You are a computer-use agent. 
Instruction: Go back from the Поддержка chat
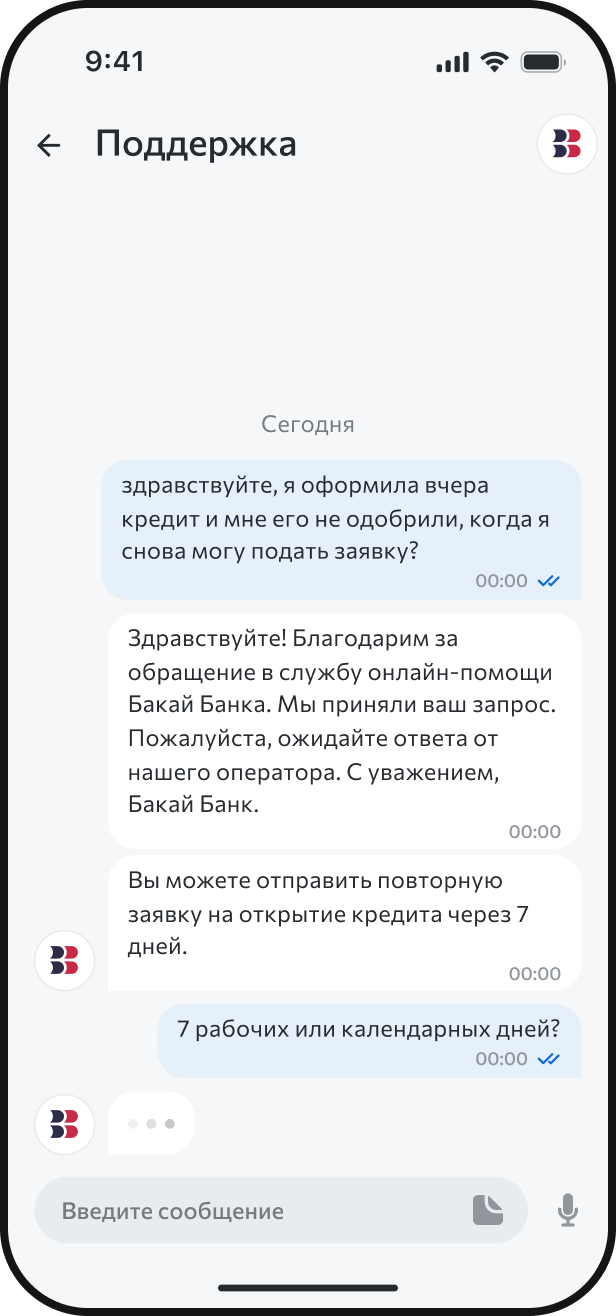point(48,146)
